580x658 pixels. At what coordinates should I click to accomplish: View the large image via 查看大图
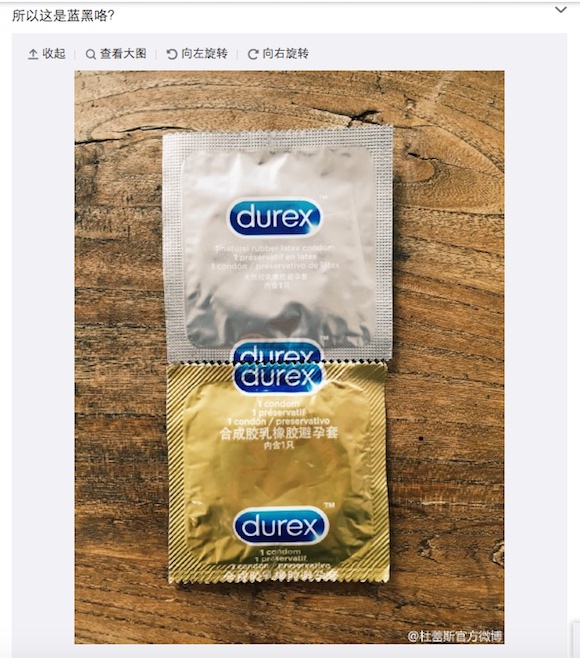116,54
